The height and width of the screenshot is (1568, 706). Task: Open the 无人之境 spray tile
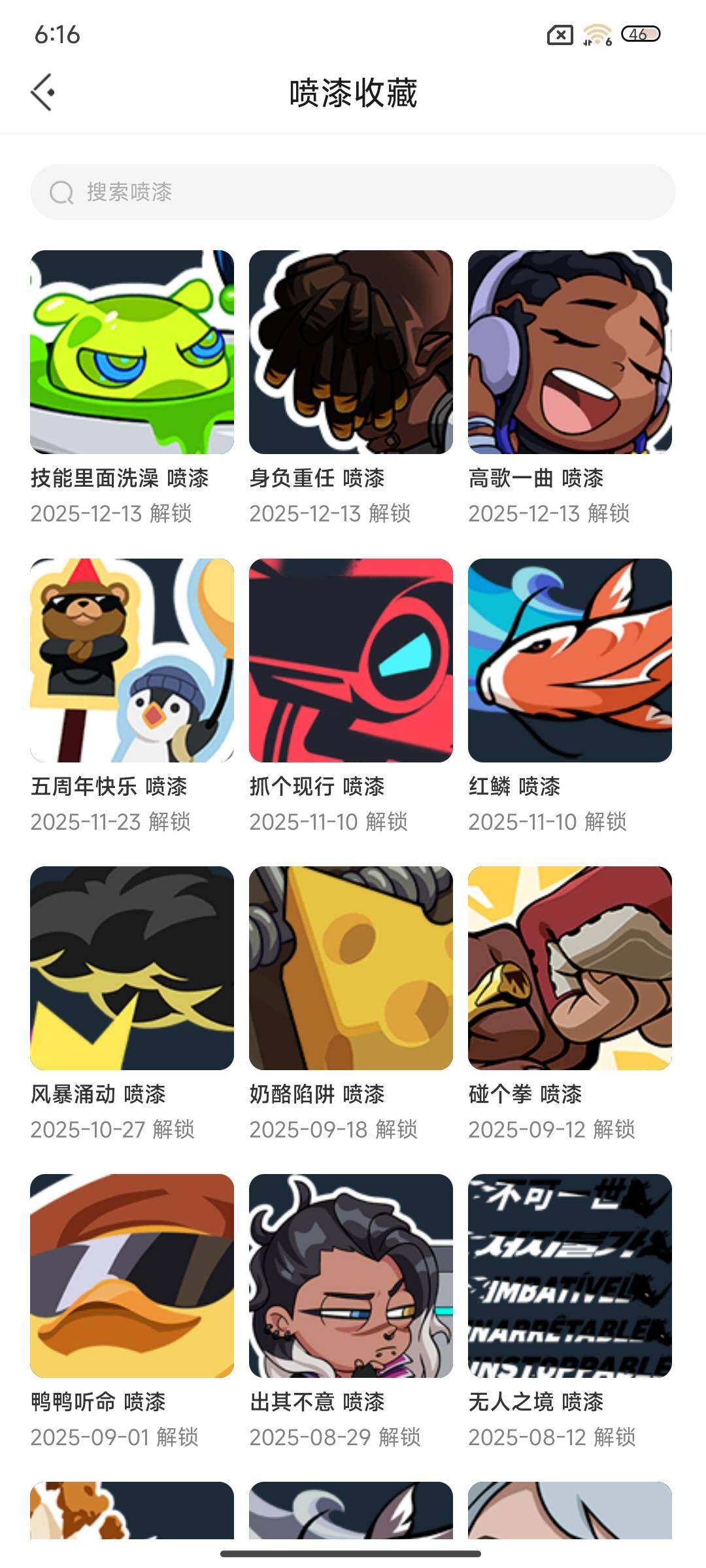[570, 1275]
